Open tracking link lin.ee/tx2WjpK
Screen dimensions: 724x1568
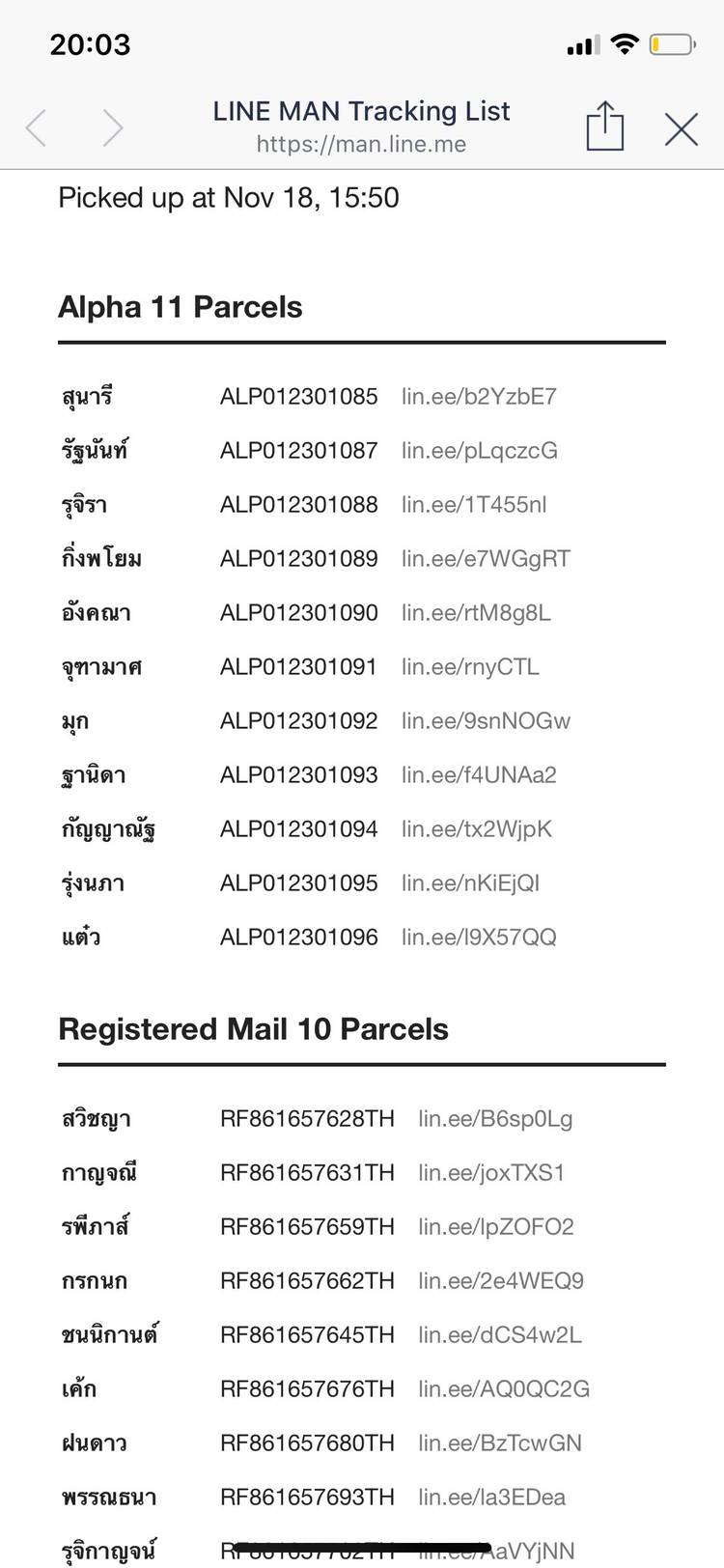coord(477,829)
